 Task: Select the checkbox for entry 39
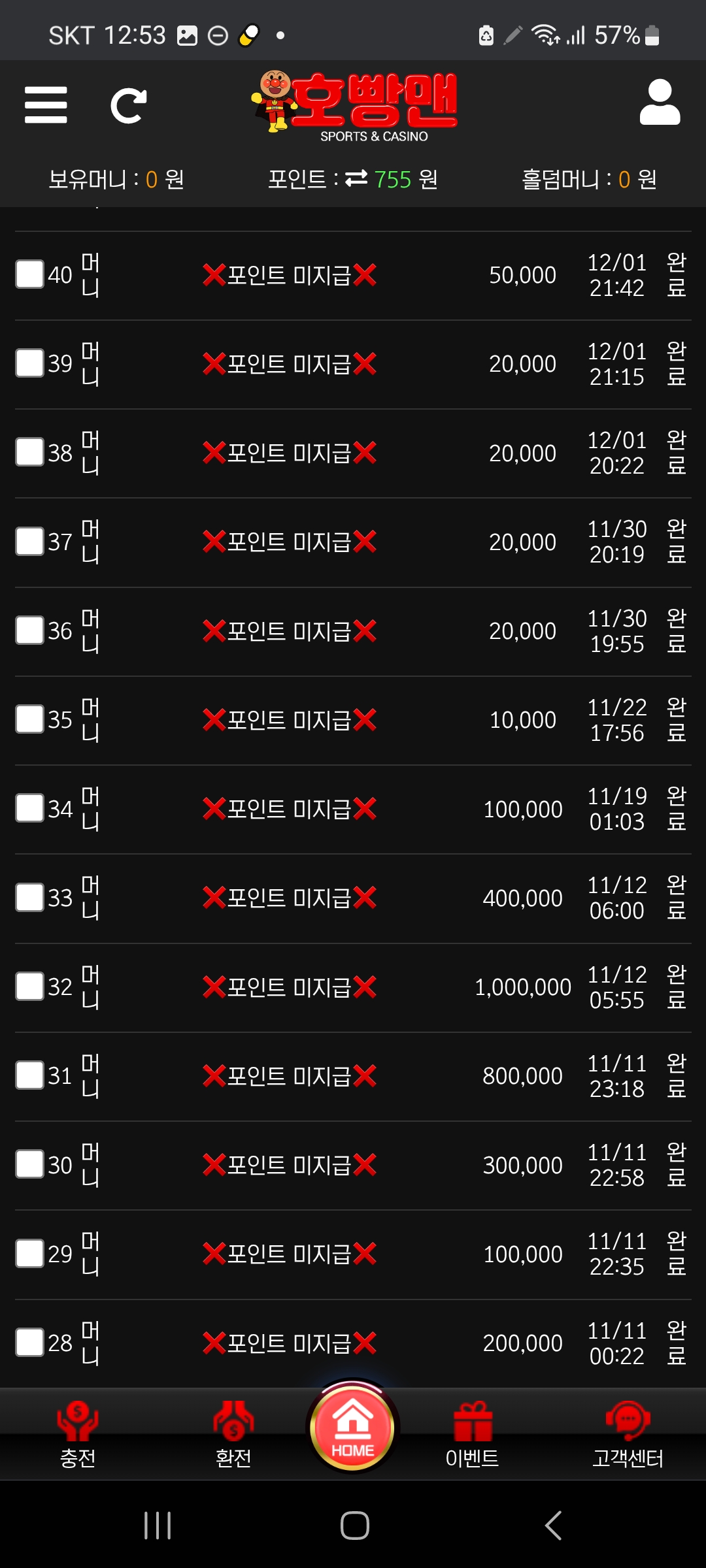pyautogui.click(x=29, y=363)
